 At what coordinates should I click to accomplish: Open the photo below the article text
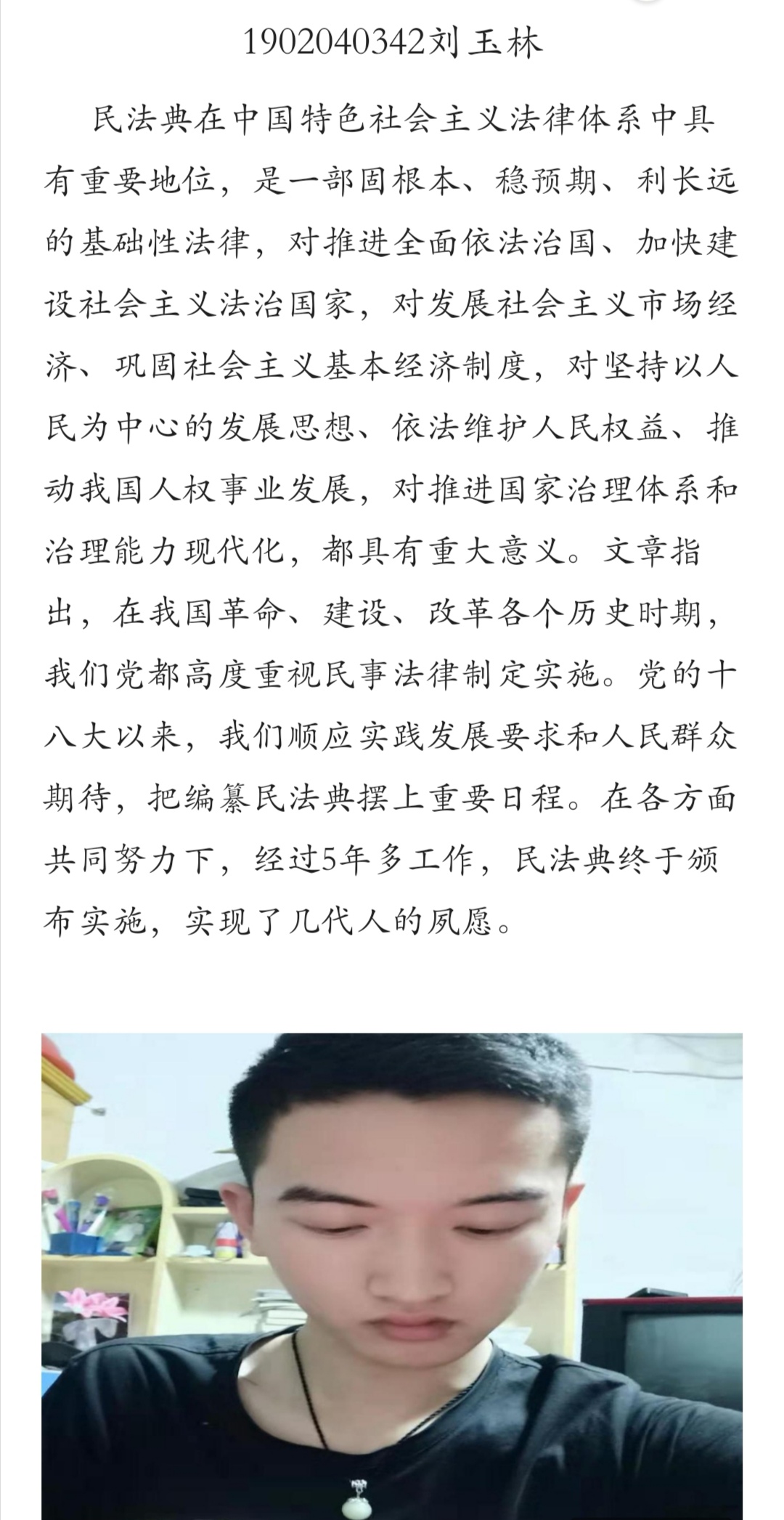392,1275
